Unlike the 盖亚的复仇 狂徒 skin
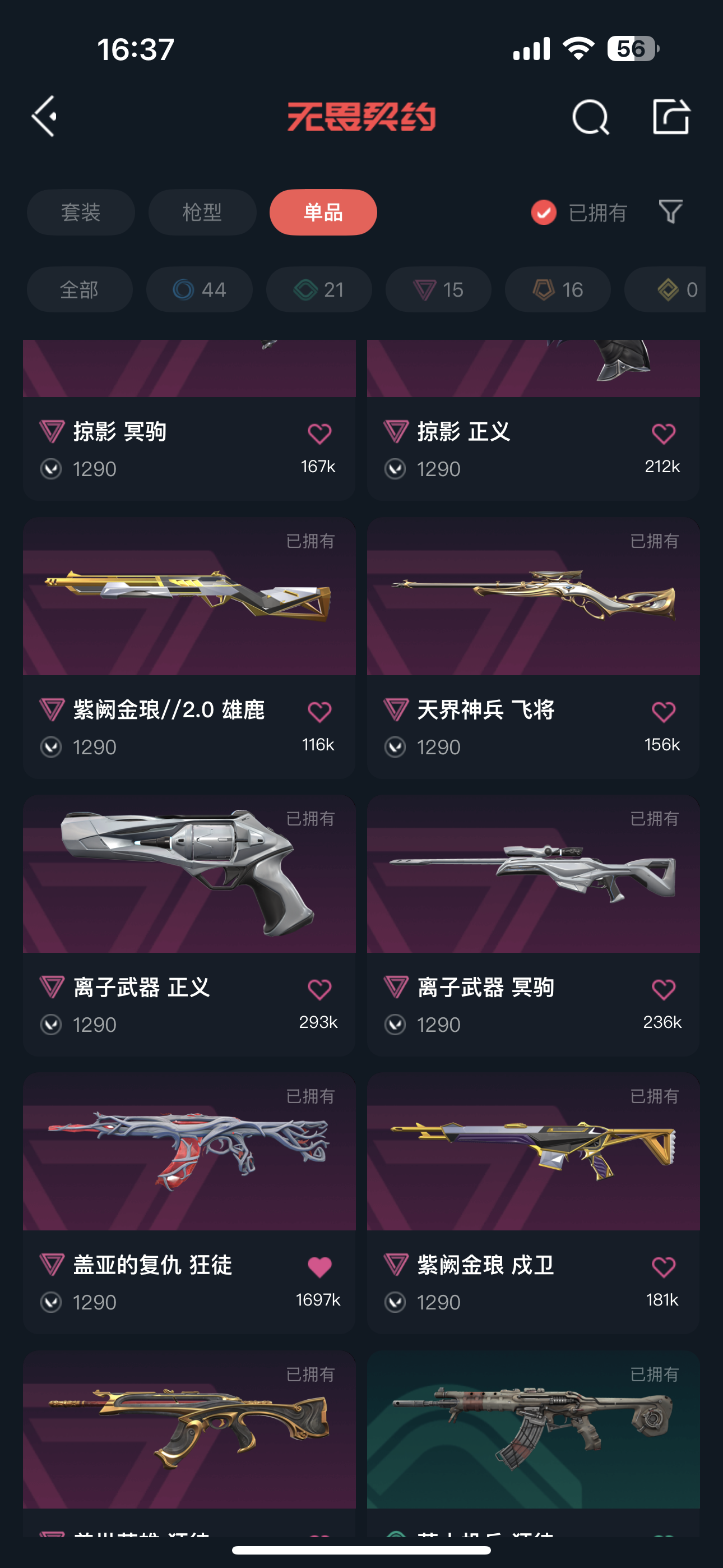The height and width of the screenshot is (1568, 723). [x=319, y=1267]
